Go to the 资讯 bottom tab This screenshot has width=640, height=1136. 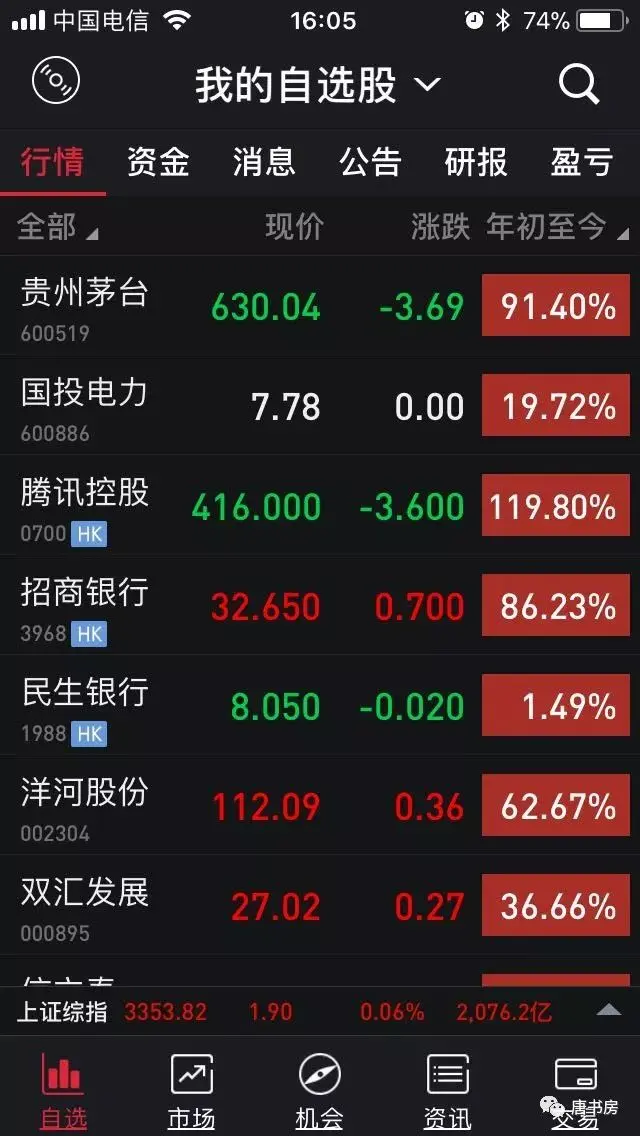click(x=447, y=1090)
